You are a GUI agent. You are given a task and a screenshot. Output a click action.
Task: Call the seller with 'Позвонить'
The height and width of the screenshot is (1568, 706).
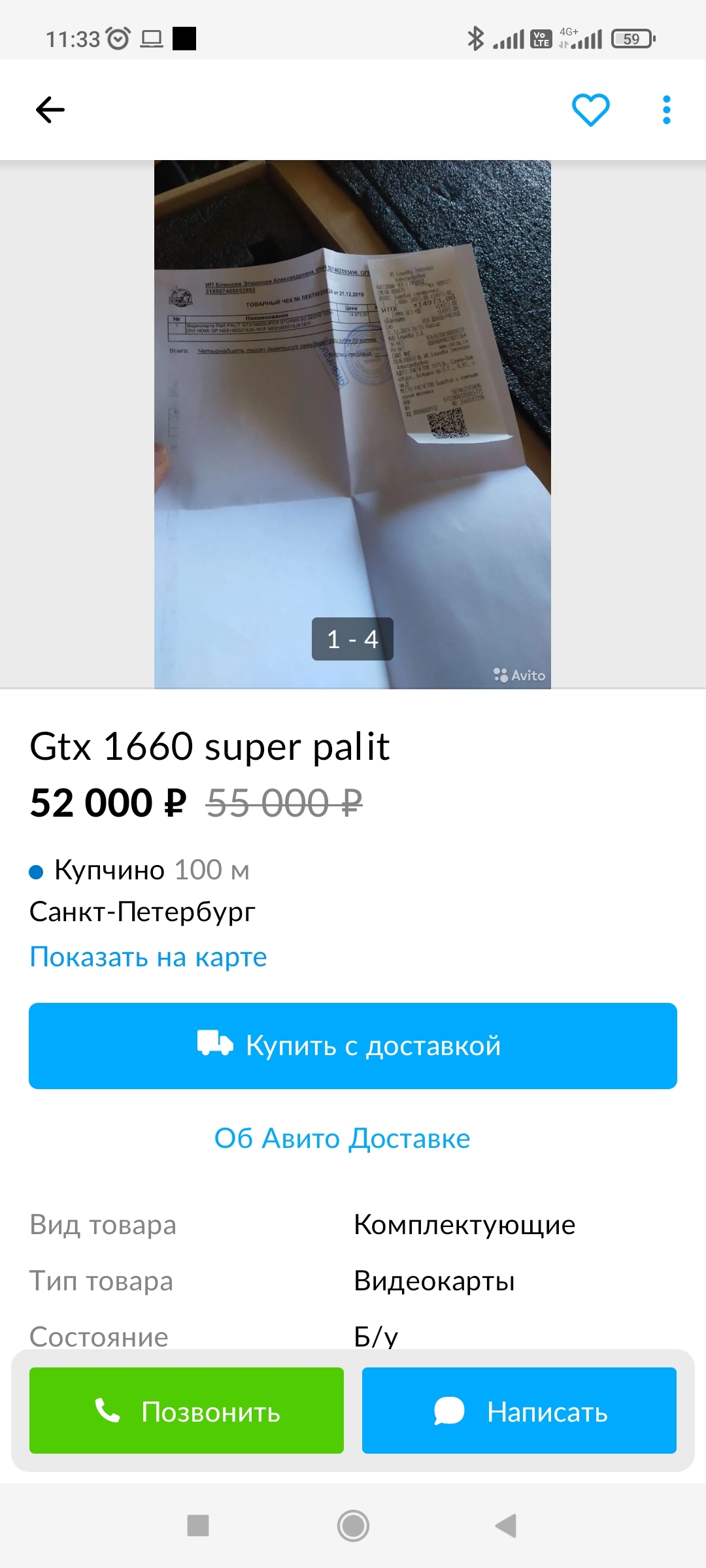click(x=186, y=1411)
